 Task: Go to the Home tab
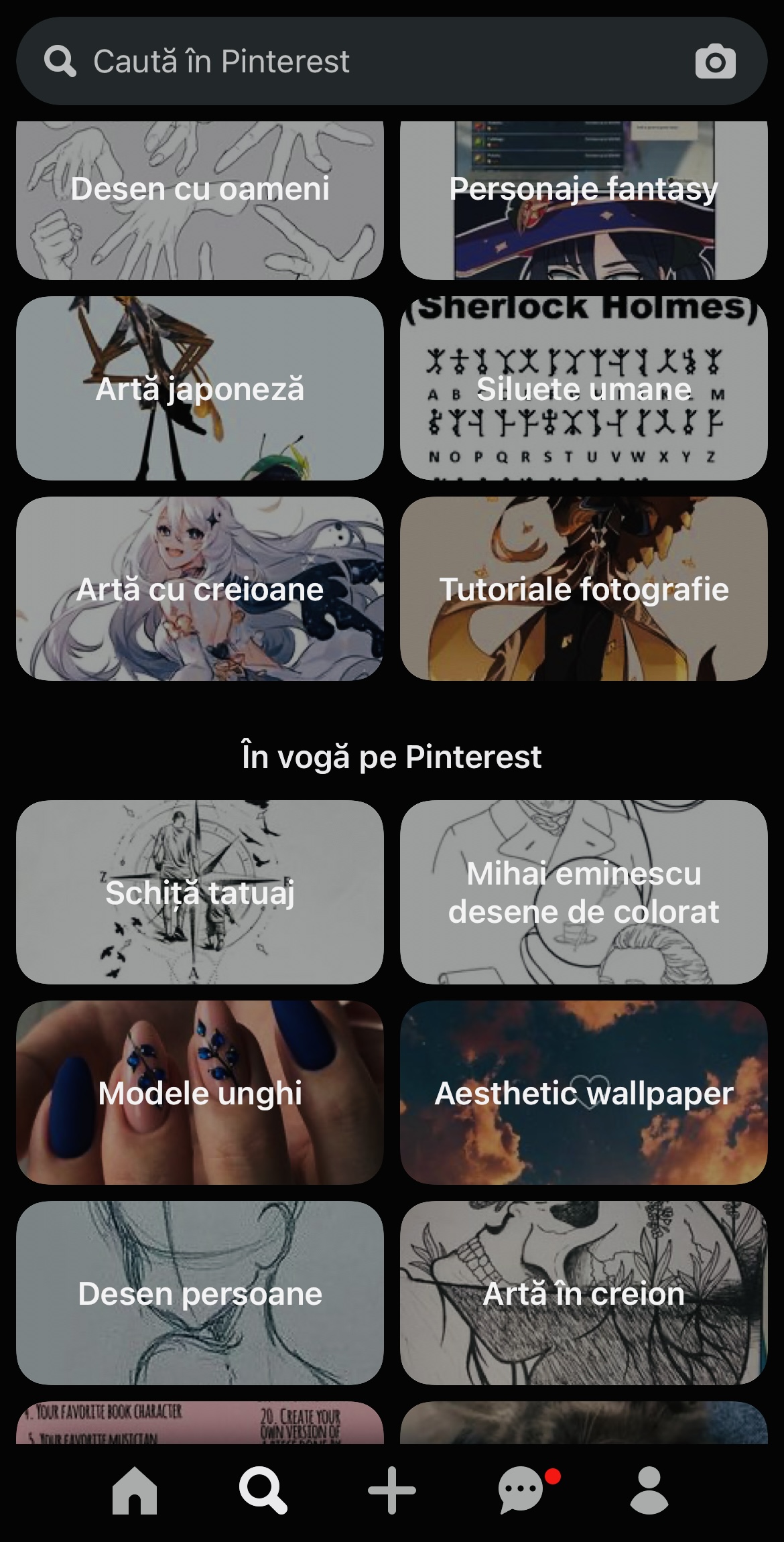[x=134, y=1490]
